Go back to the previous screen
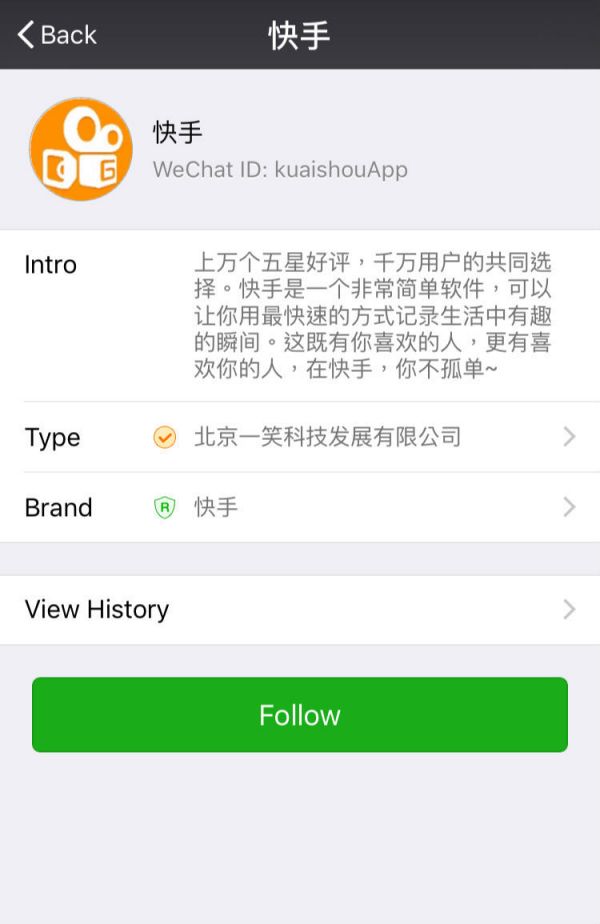The width and height of the screenshot is (600, 924). [57, 34]
